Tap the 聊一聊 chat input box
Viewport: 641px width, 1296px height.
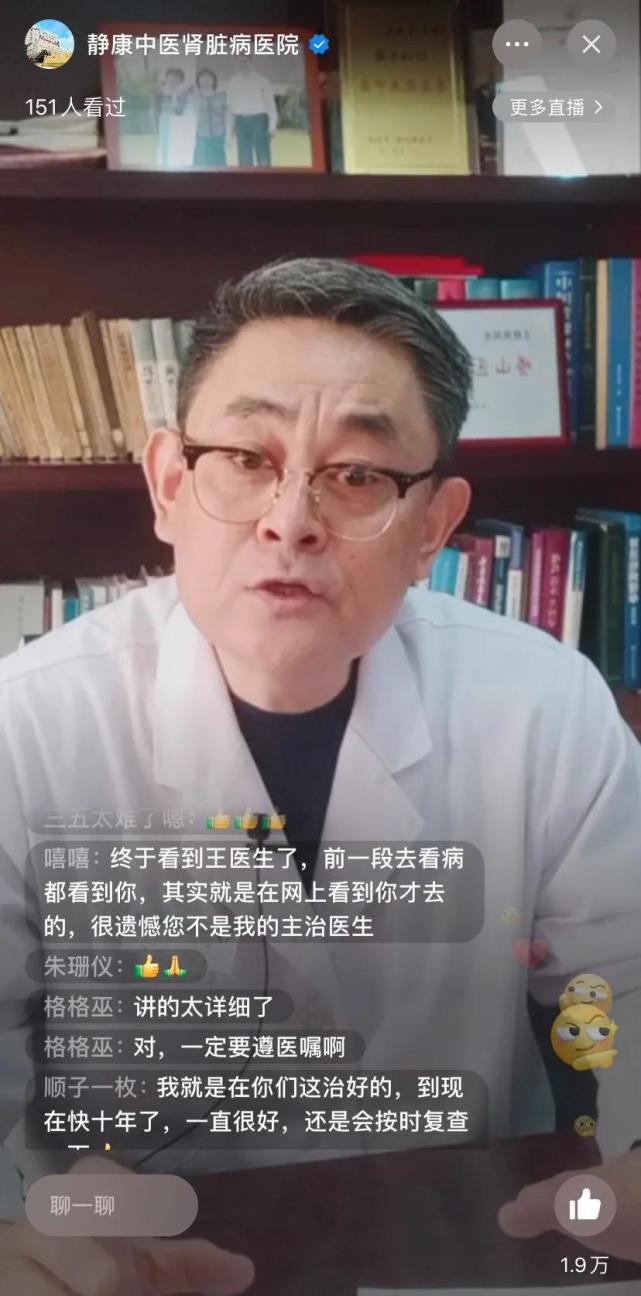[111, 1205]
